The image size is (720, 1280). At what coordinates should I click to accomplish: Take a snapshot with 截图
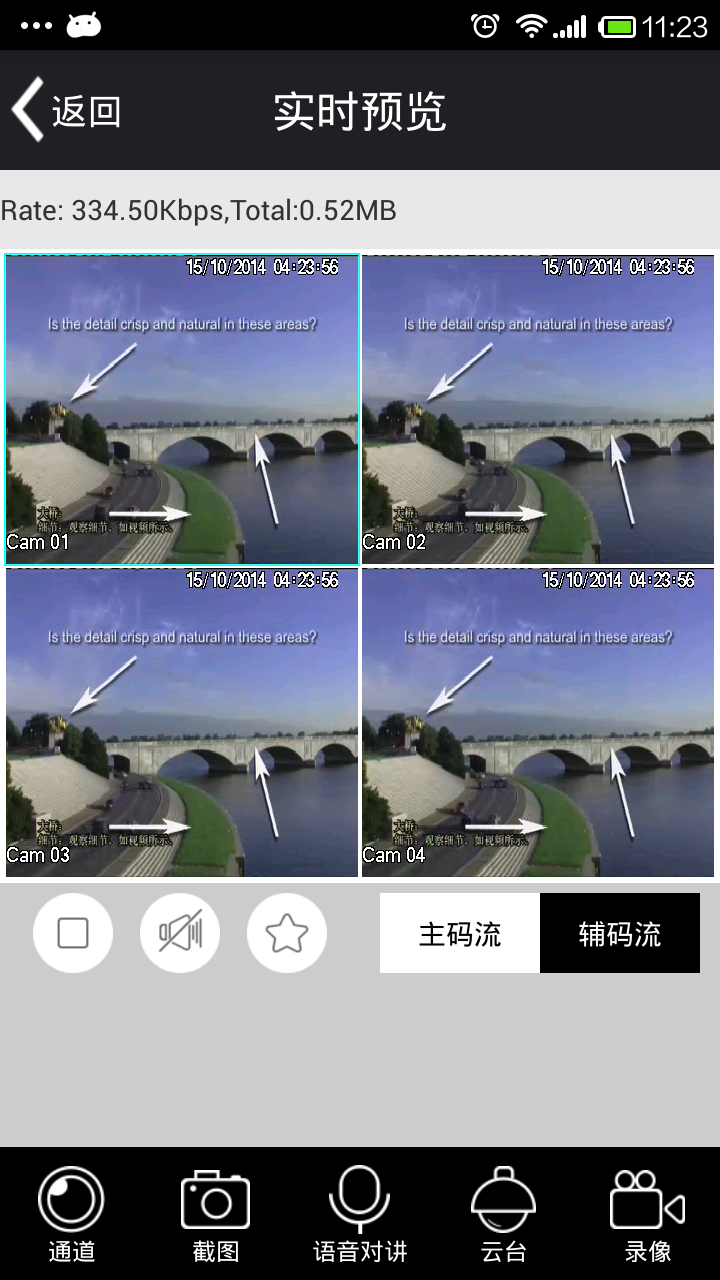215,1214
